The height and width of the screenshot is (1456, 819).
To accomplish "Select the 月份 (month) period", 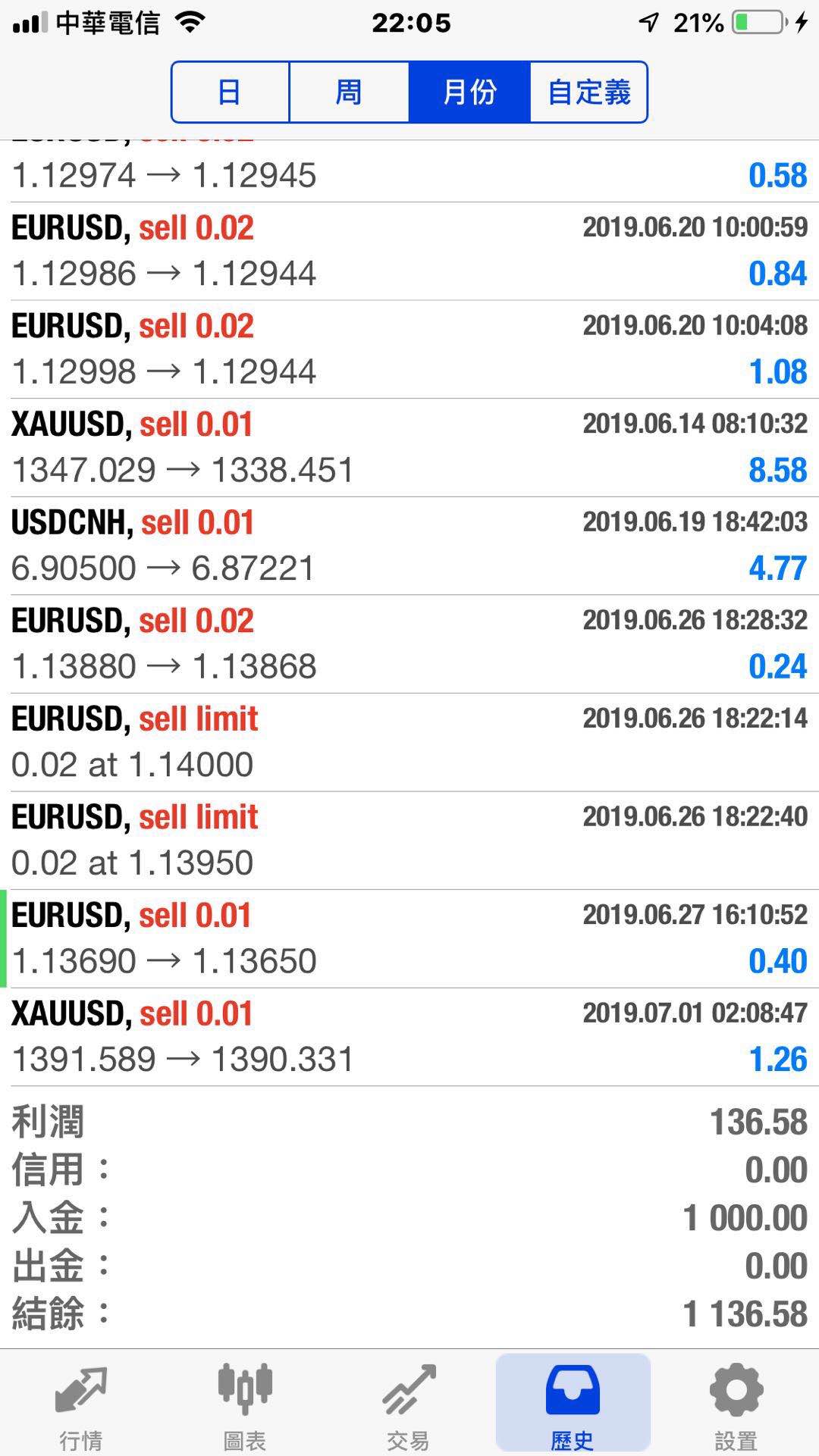I will 469,92.
